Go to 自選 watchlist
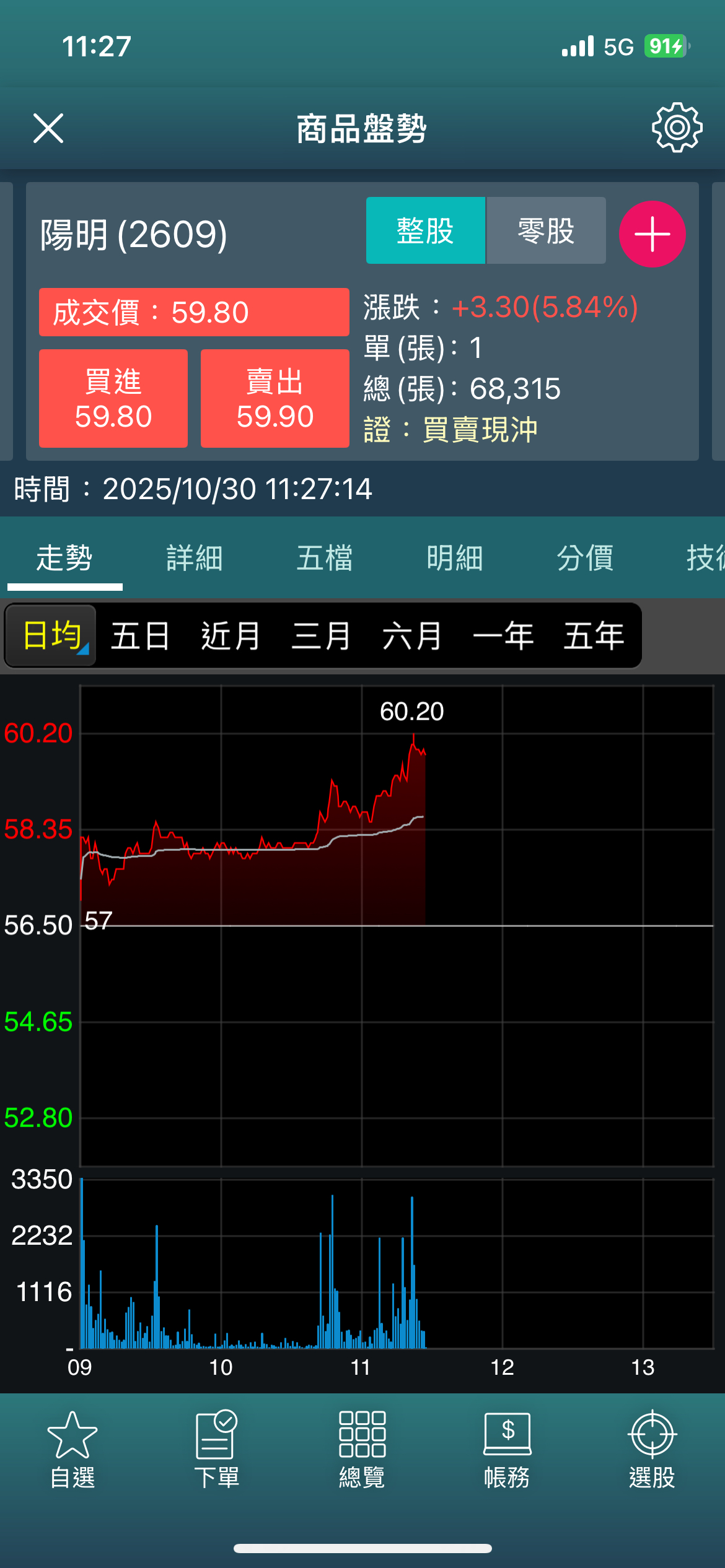The height and width of the screenshot is (1568, 725). click(72, 1450)
